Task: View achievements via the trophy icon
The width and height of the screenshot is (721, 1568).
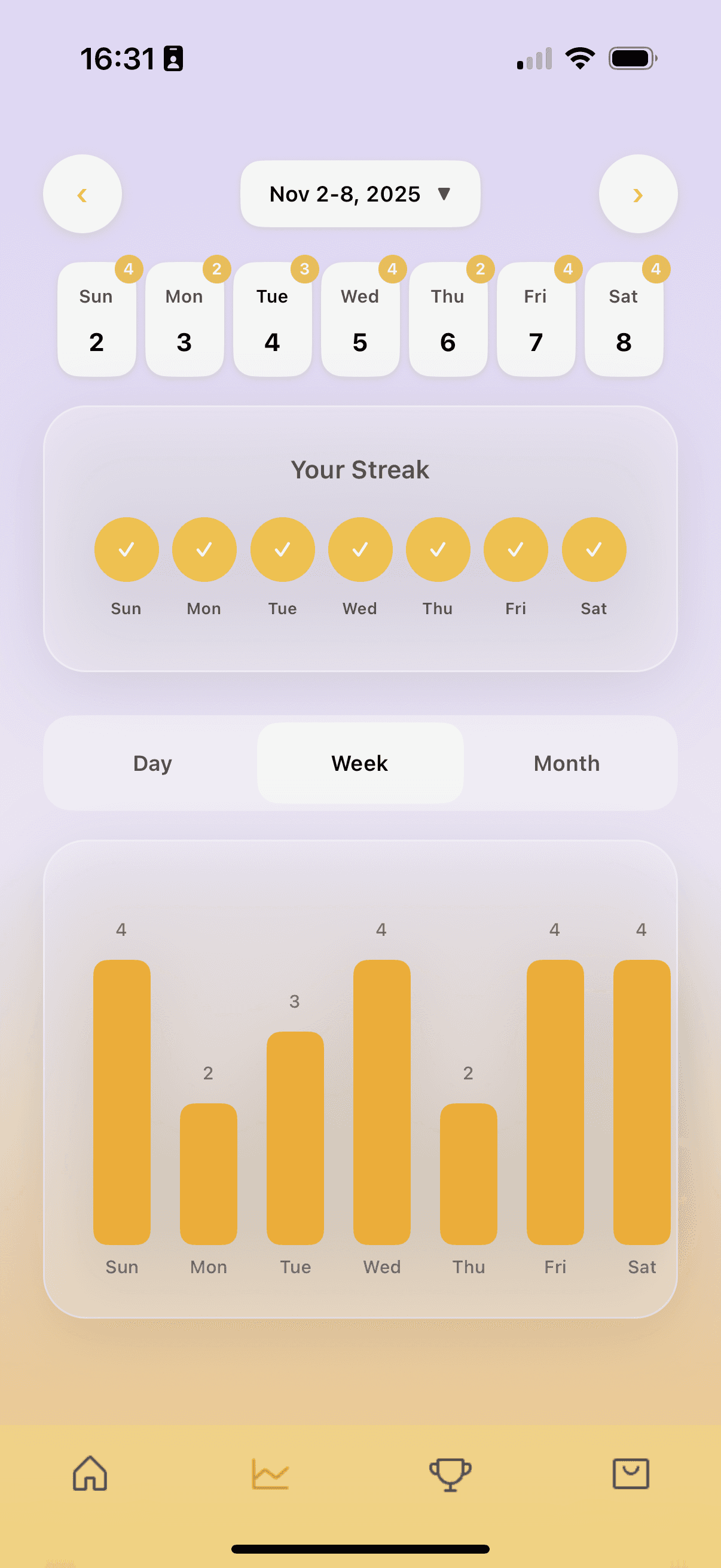Action: click(x=449, y=1473)
